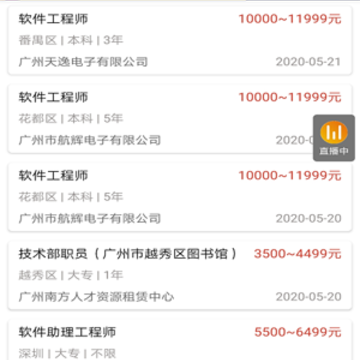Open the 软件助理工程师 job in 深圳
360x360 pixels.
point(180,340)
